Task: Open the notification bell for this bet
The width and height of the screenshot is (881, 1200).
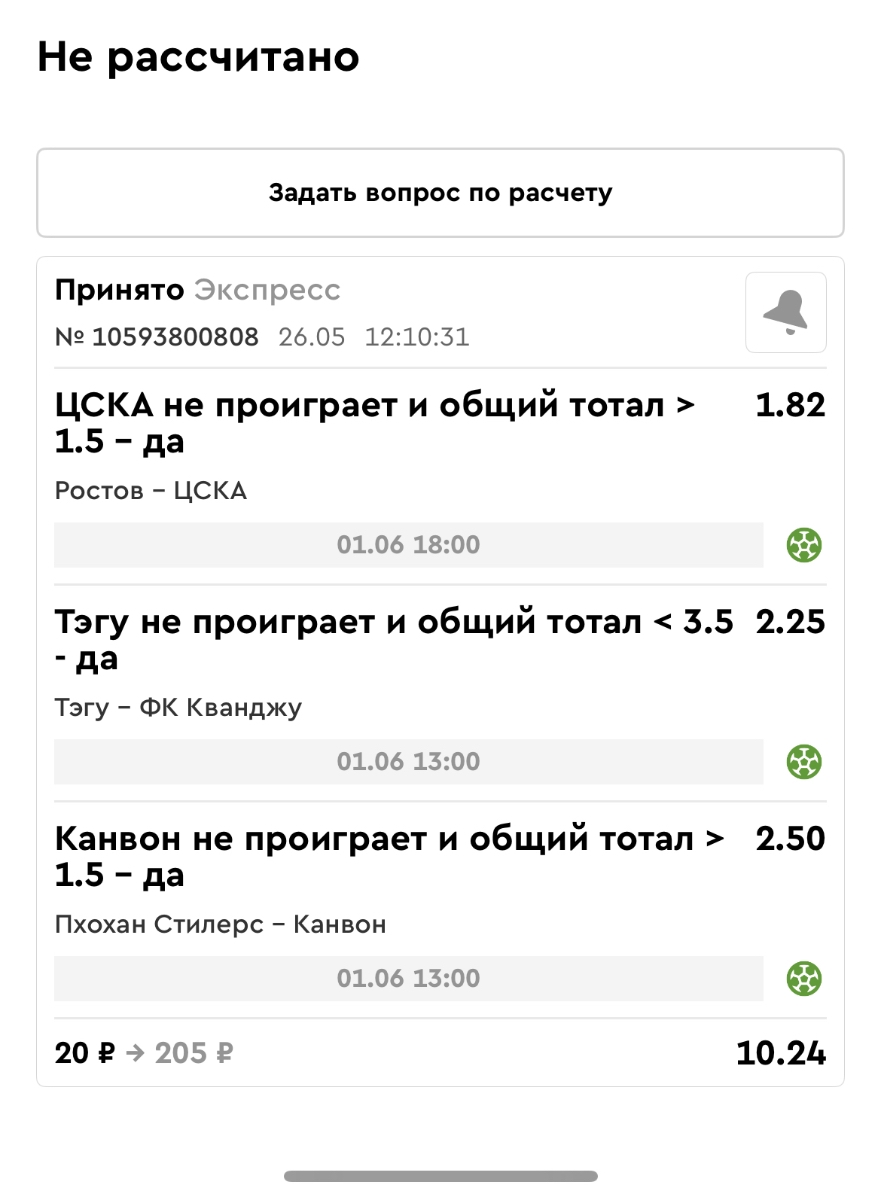Action: [785, 313]
